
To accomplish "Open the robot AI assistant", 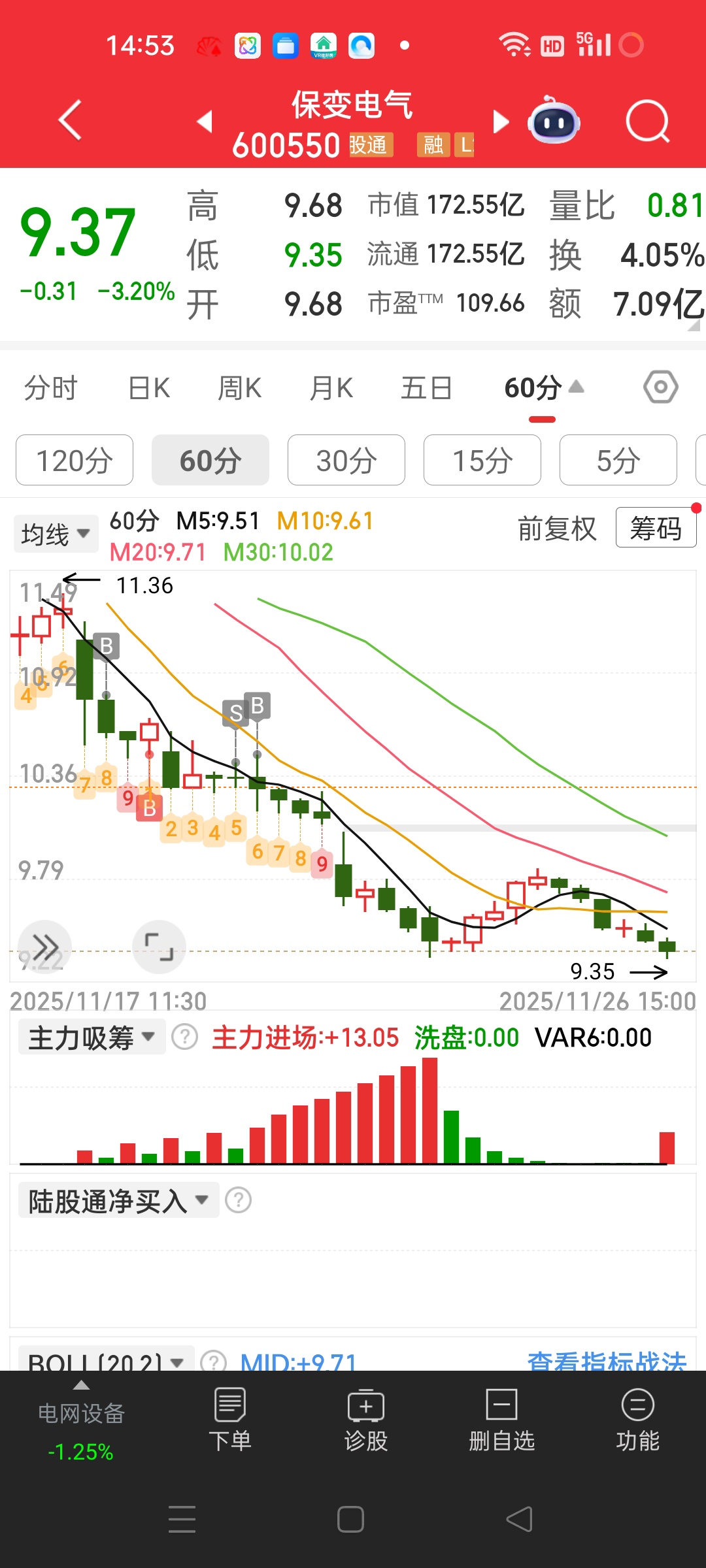I will tap(554, 121).
